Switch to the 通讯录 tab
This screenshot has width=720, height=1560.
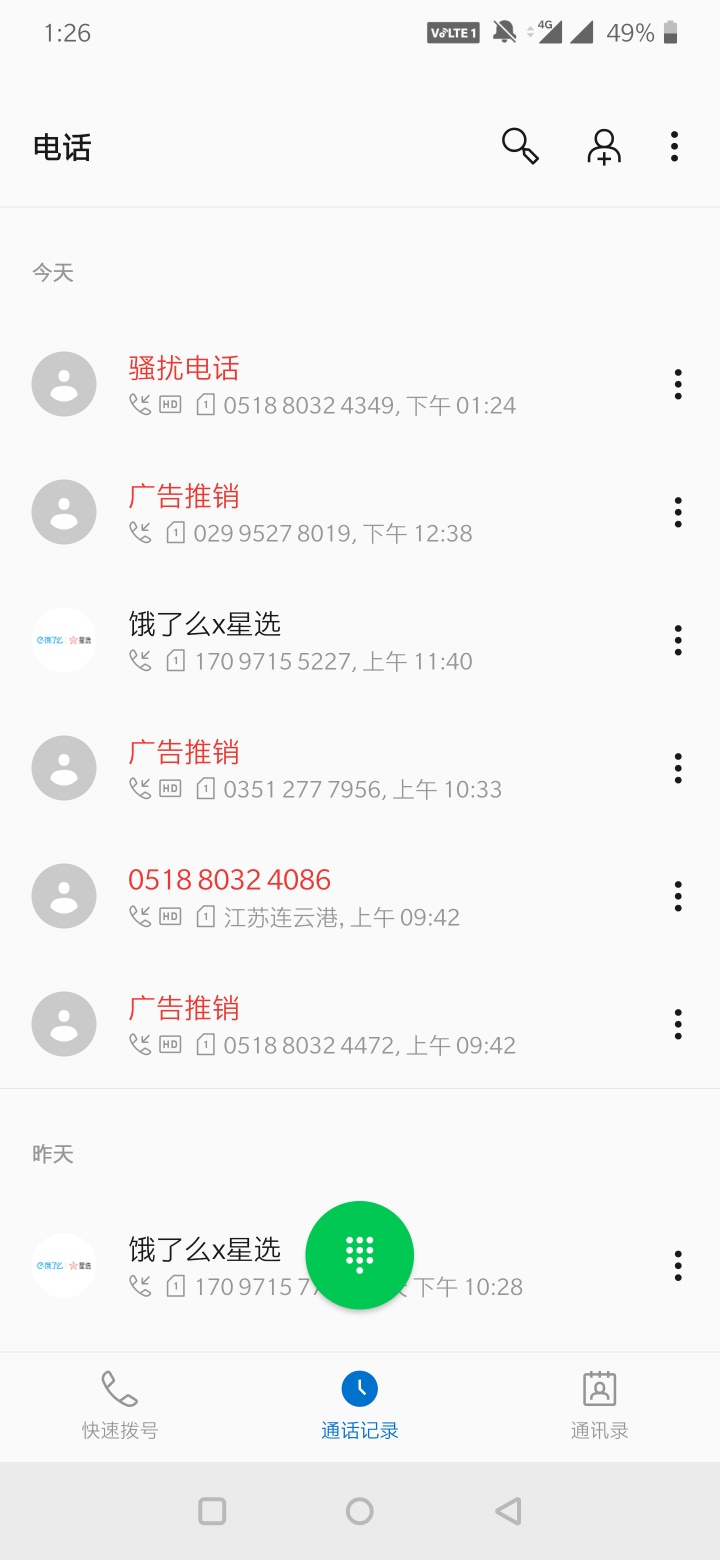pos(600,1406)
